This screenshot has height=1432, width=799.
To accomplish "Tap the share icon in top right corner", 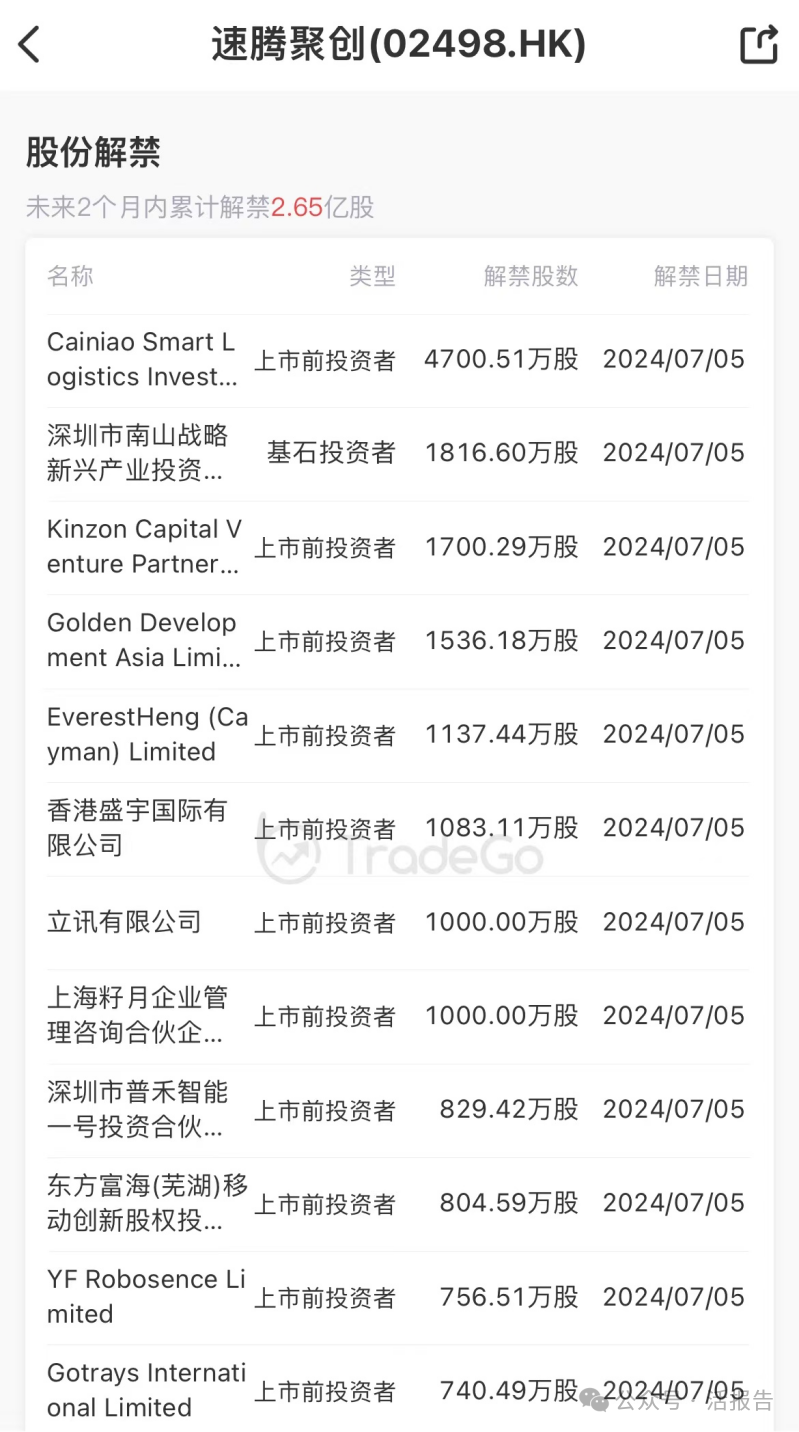I will (759, 44).
